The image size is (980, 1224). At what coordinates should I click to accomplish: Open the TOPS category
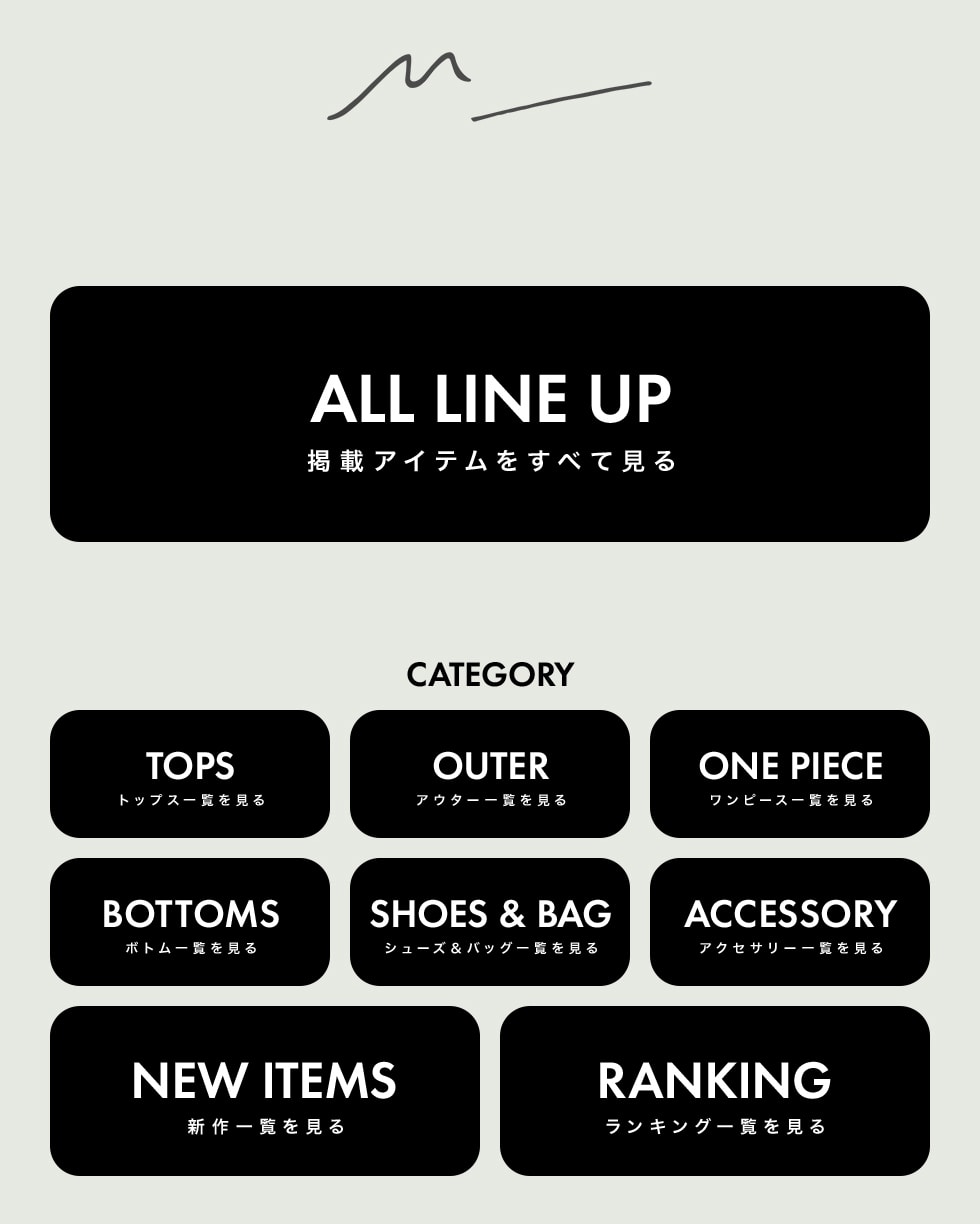pyautogui.click(x=190, y=774)
